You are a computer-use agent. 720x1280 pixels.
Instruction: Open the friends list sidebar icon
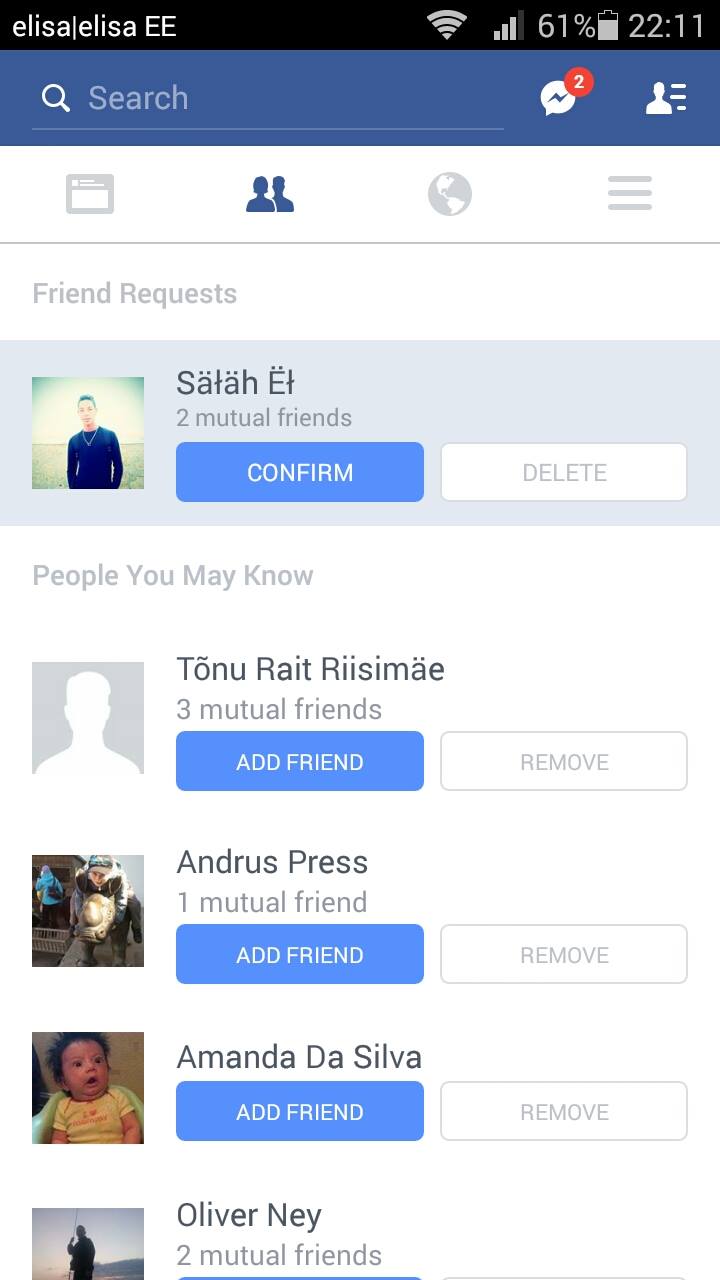tap(666, 98)
